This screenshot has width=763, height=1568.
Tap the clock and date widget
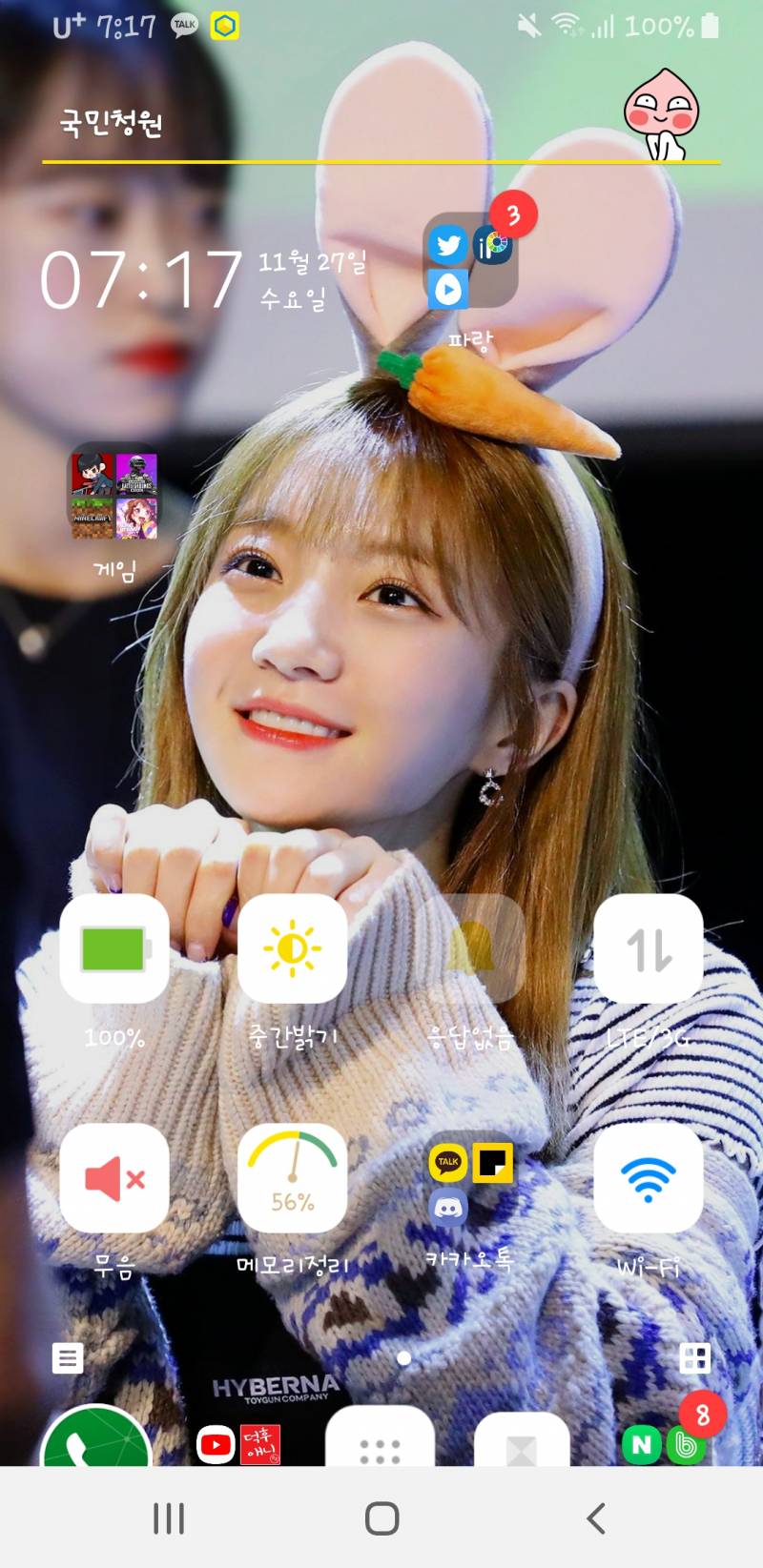tap(191, 279)
